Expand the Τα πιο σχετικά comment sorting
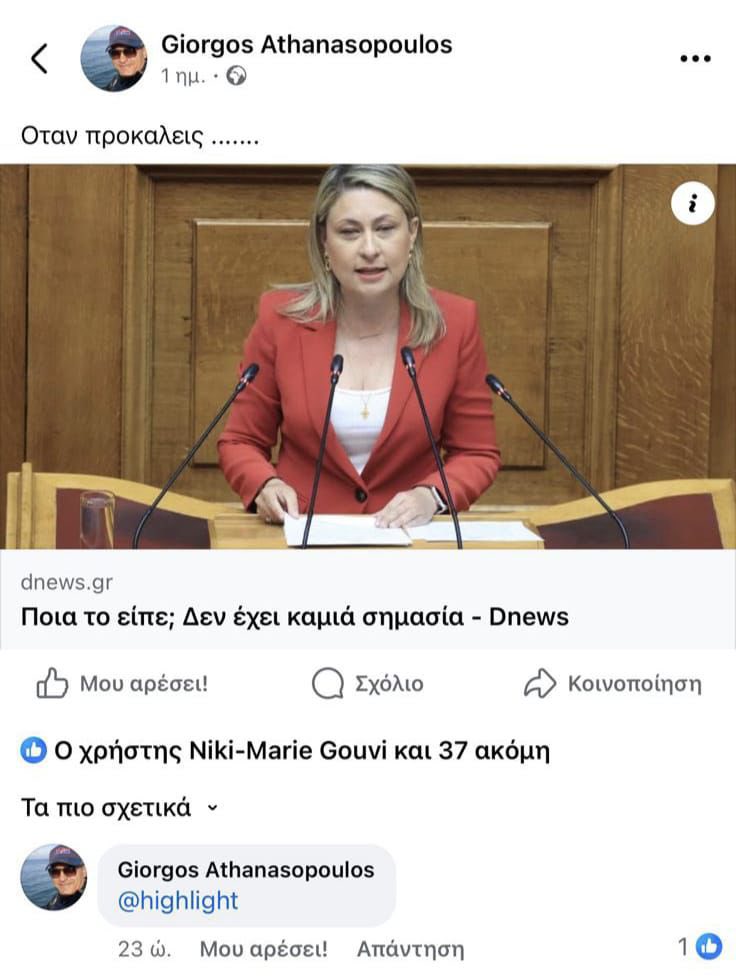The width and height of the screenshot is (736, 979). click(x=118, y=808)
